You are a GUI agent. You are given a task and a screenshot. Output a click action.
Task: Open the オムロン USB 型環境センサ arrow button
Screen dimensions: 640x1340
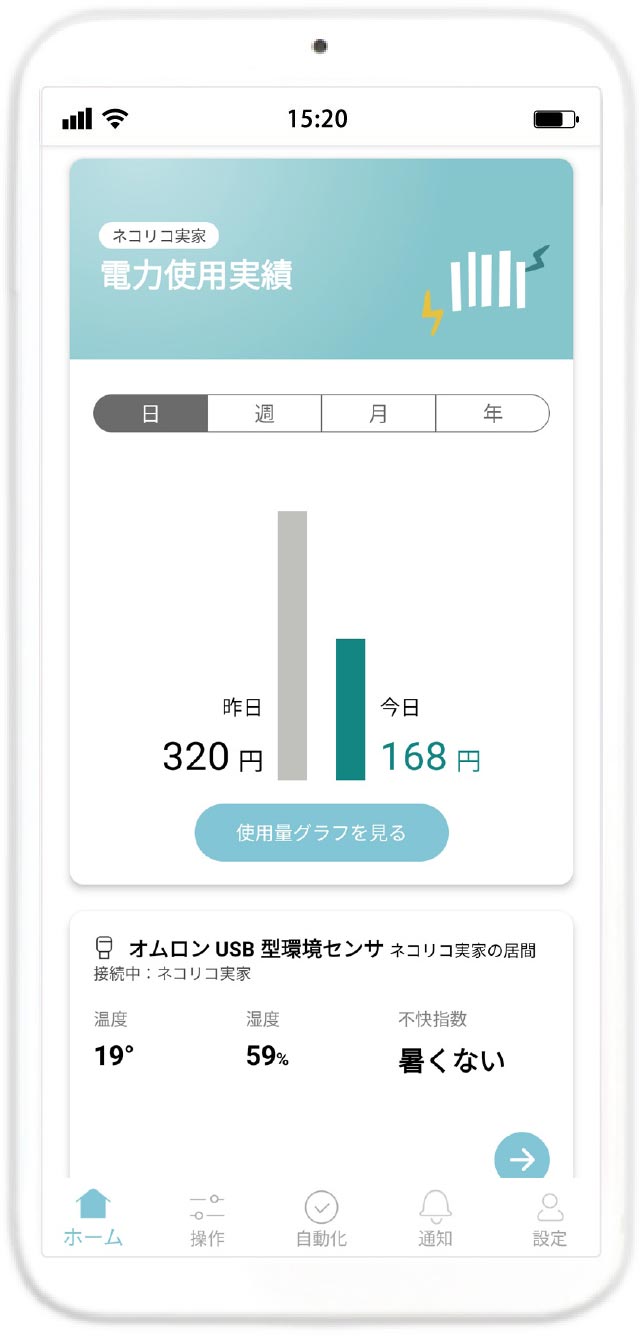[x=521, y=1158]
